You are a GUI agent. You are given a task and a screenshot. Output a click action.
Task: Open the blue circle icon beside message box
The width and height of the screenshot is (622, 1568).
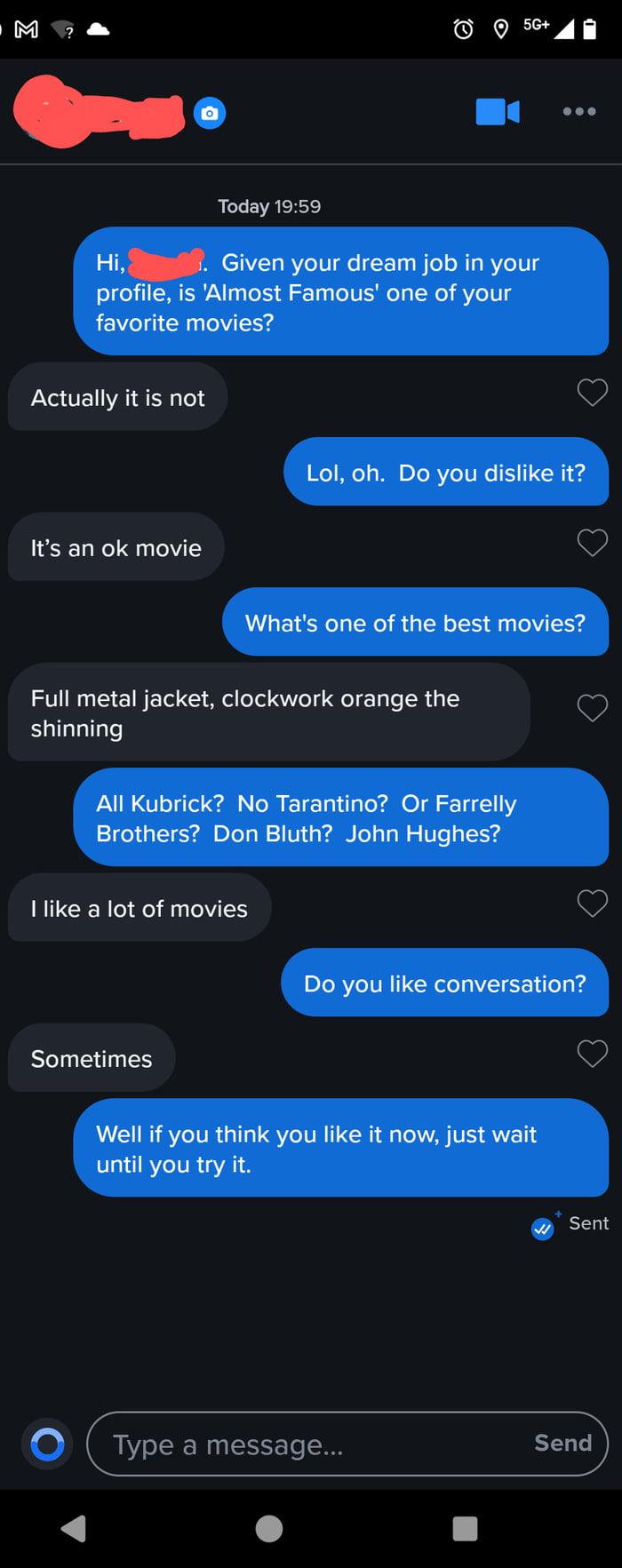point(48,1445)
